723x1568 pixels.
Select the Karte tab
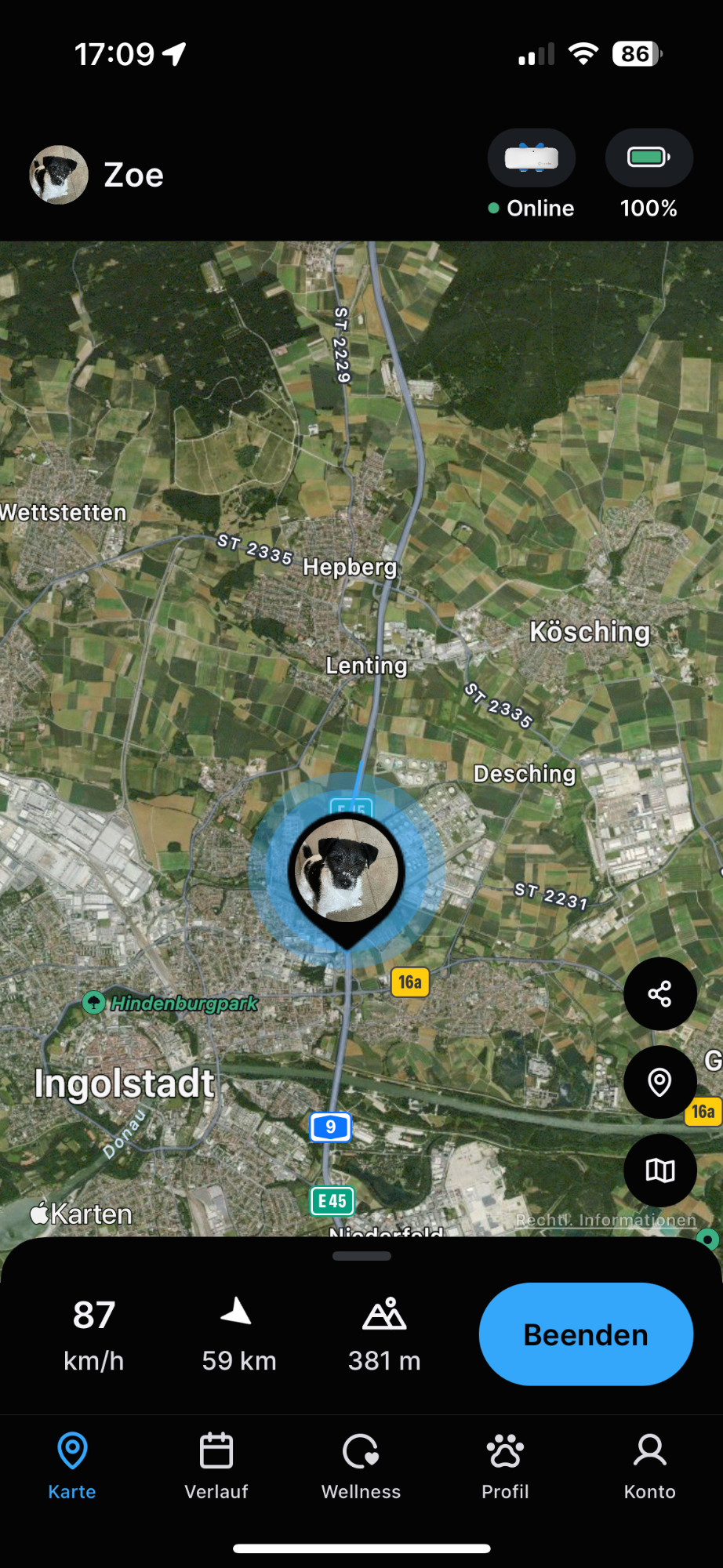[x=72, y=1466]
